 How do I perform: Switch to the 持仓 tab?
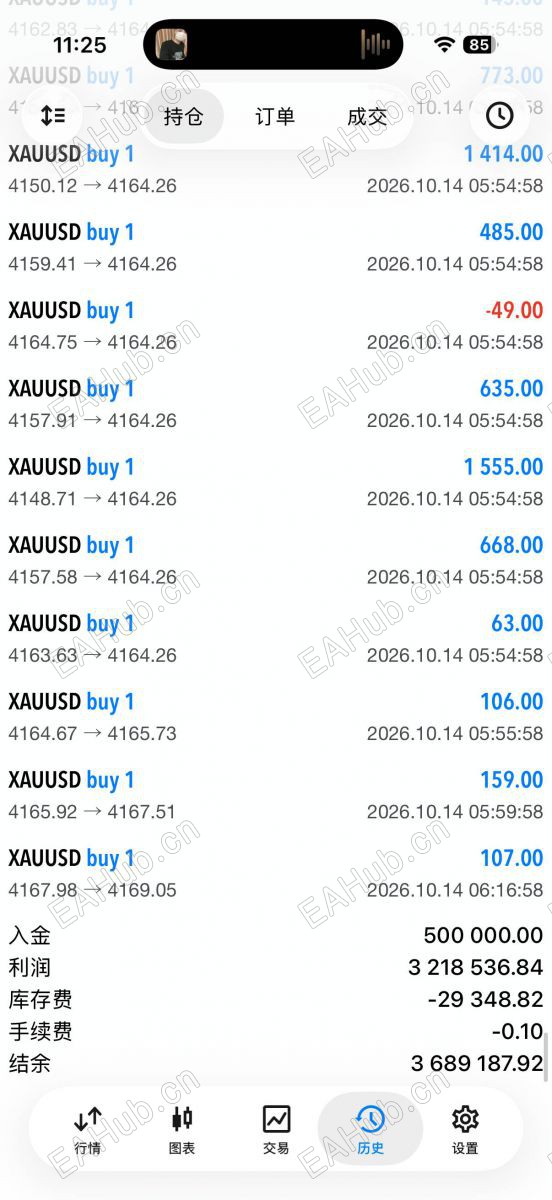click(183, 116)
